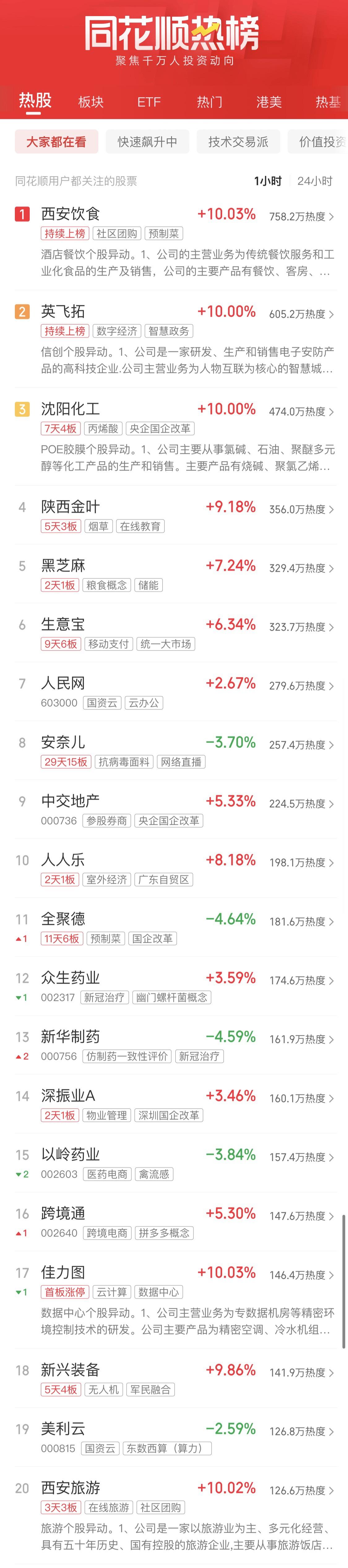This screenshot has height=1568, width=348.
Task: Select the 快速飙升中 filter chip
Action: [x=147, y=142]
